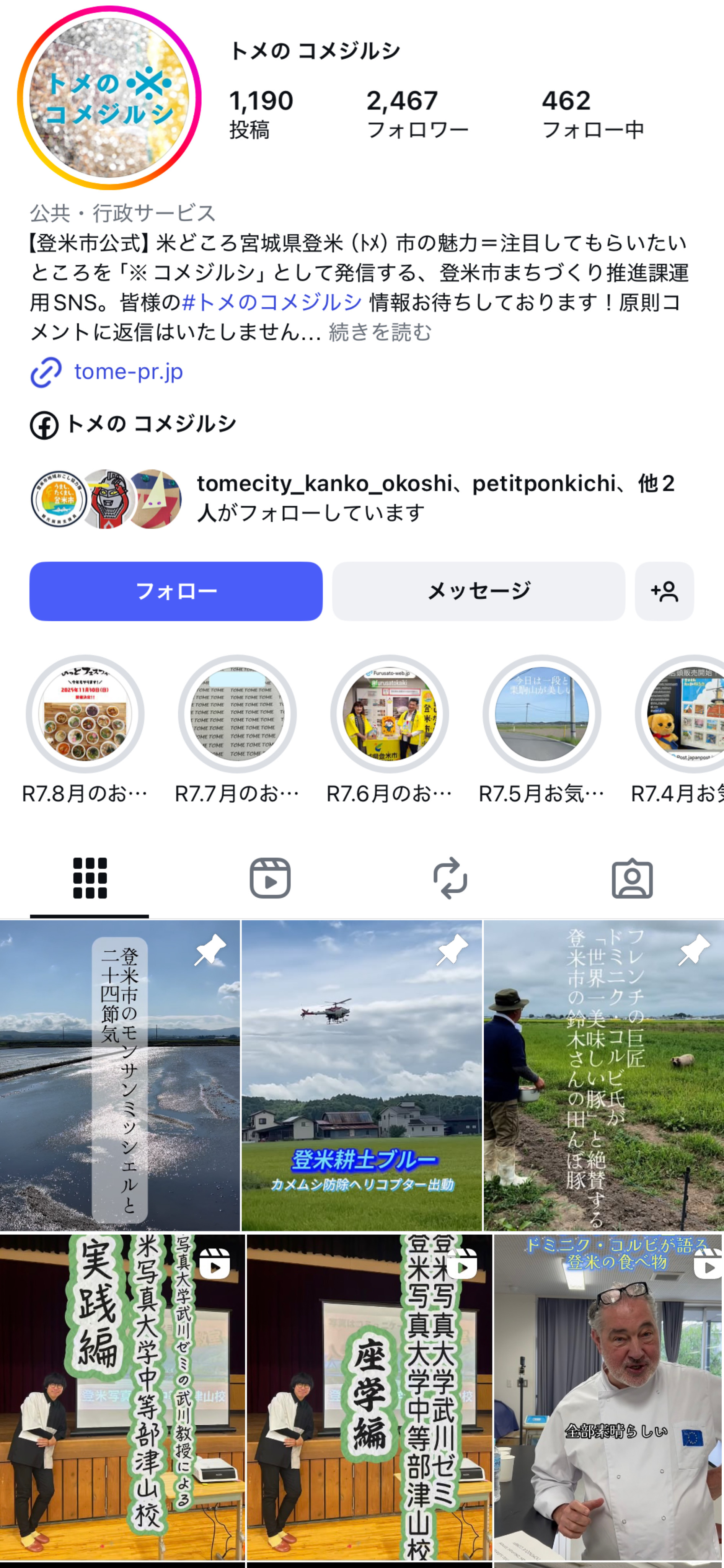724x1568 pixels.
Task: Switch to the tagged photos tab
Action: click(x=631, y=878)
